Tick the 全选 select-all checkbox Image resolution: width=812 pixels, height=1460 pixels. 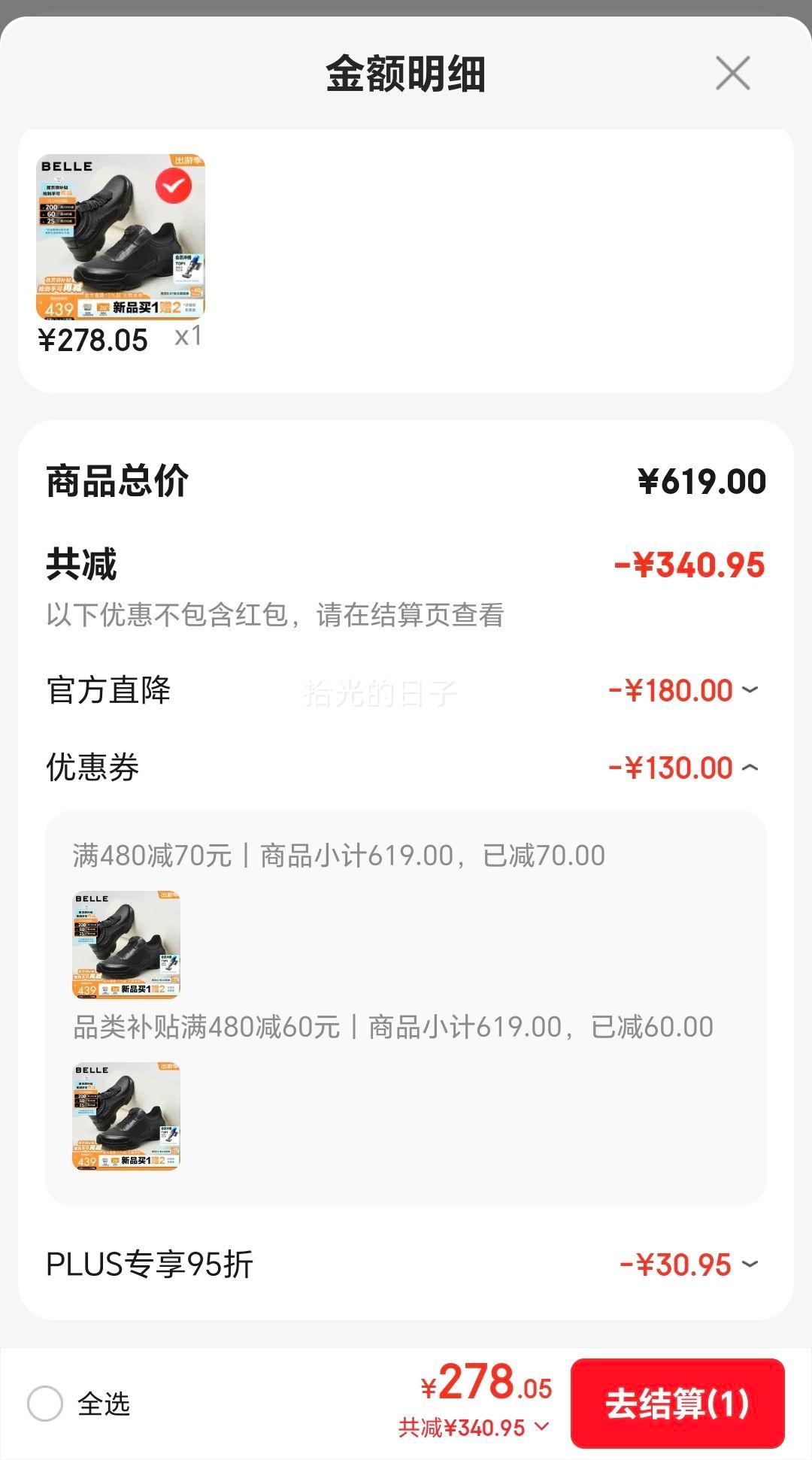point(45,1404)
